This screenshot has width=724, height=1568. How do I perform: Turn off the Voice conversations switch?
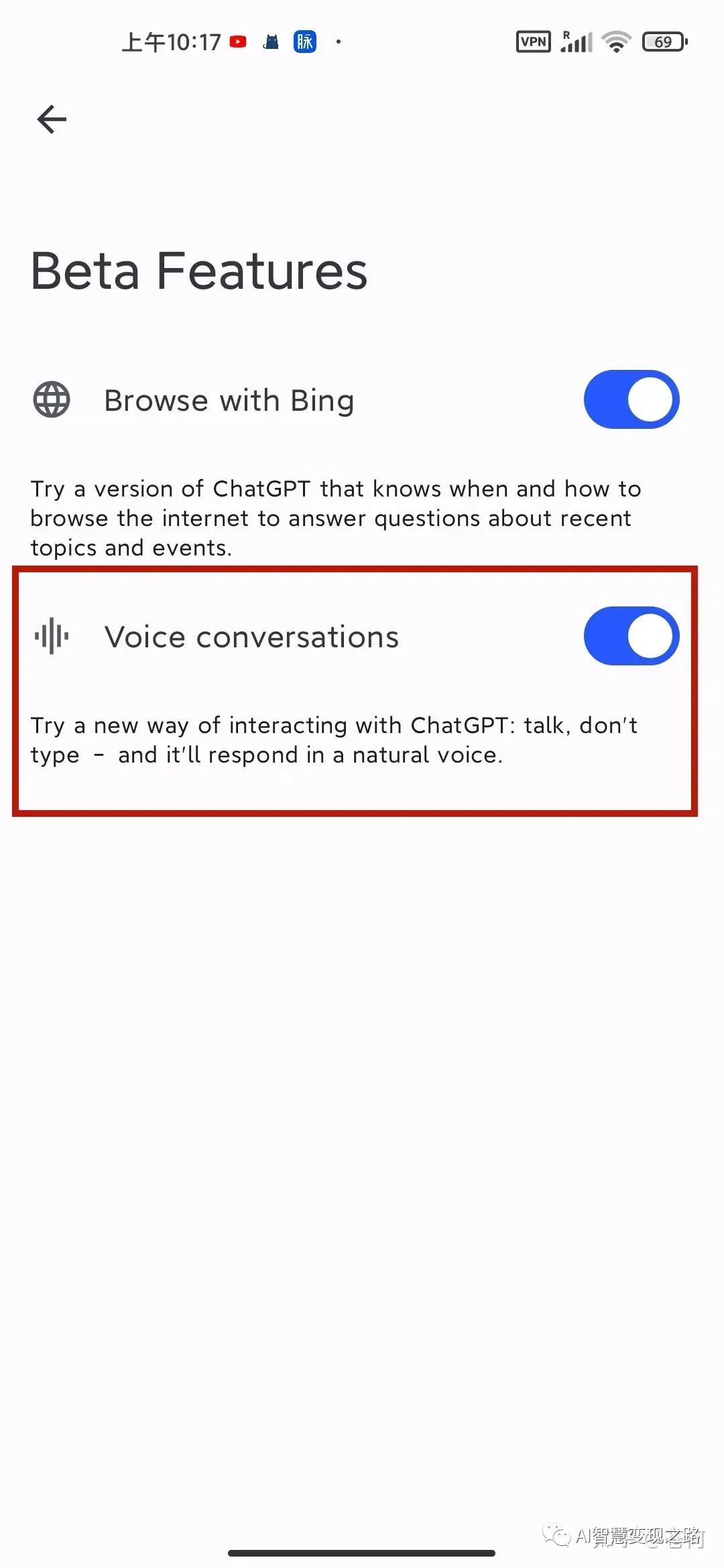631,636
